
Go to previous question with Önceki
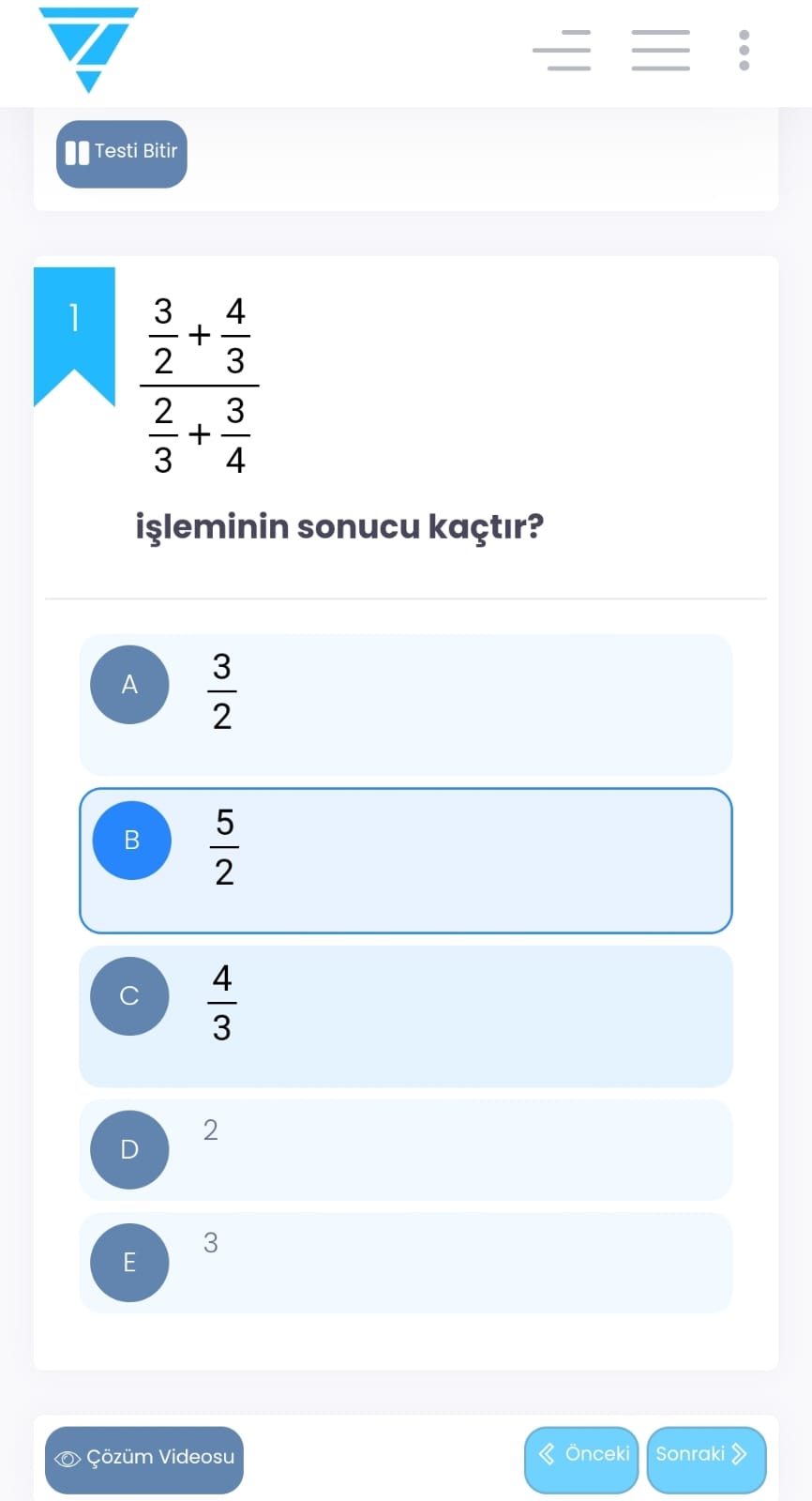tap(581, 1458)
